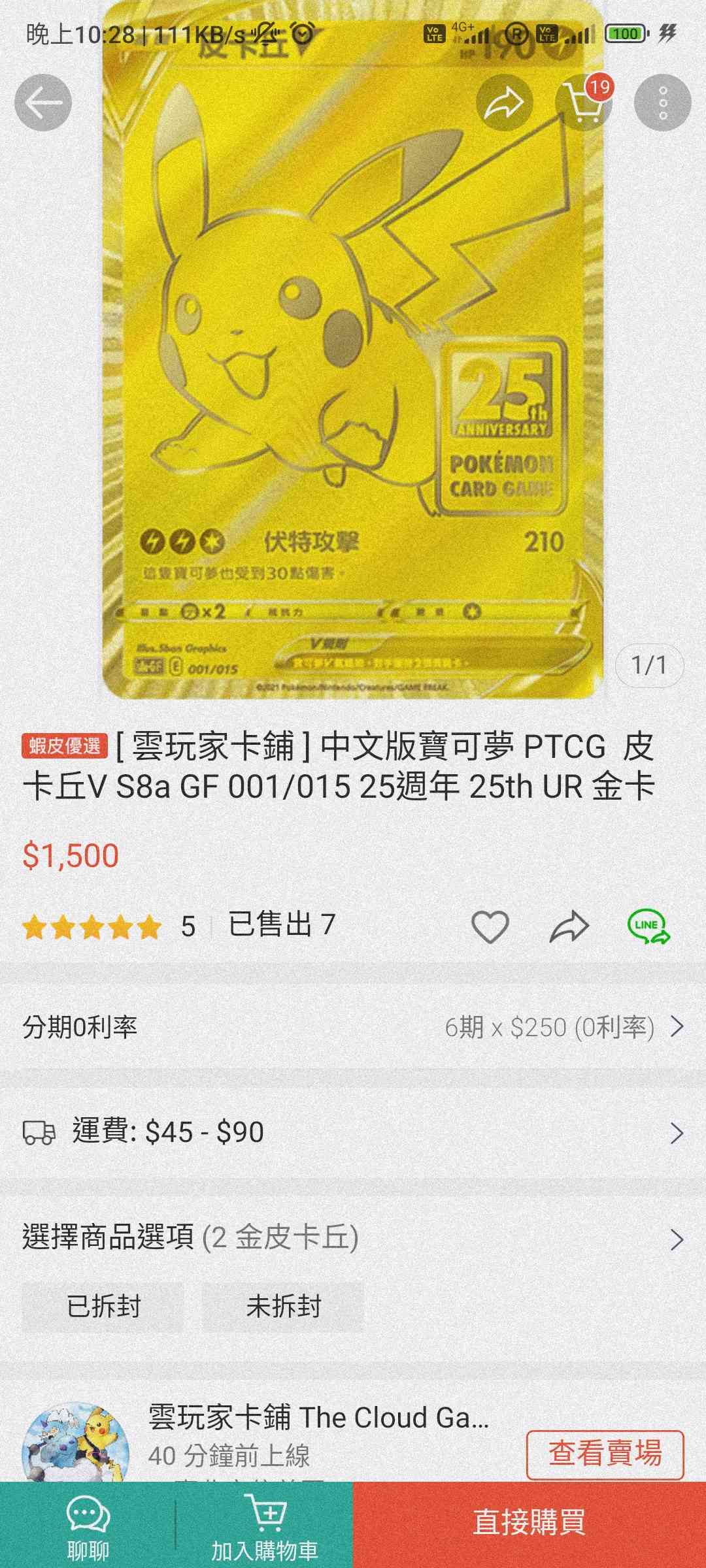Share product via top share icon
The image size is (706, 1568).
pyautogui.click(x=504, y=103)
